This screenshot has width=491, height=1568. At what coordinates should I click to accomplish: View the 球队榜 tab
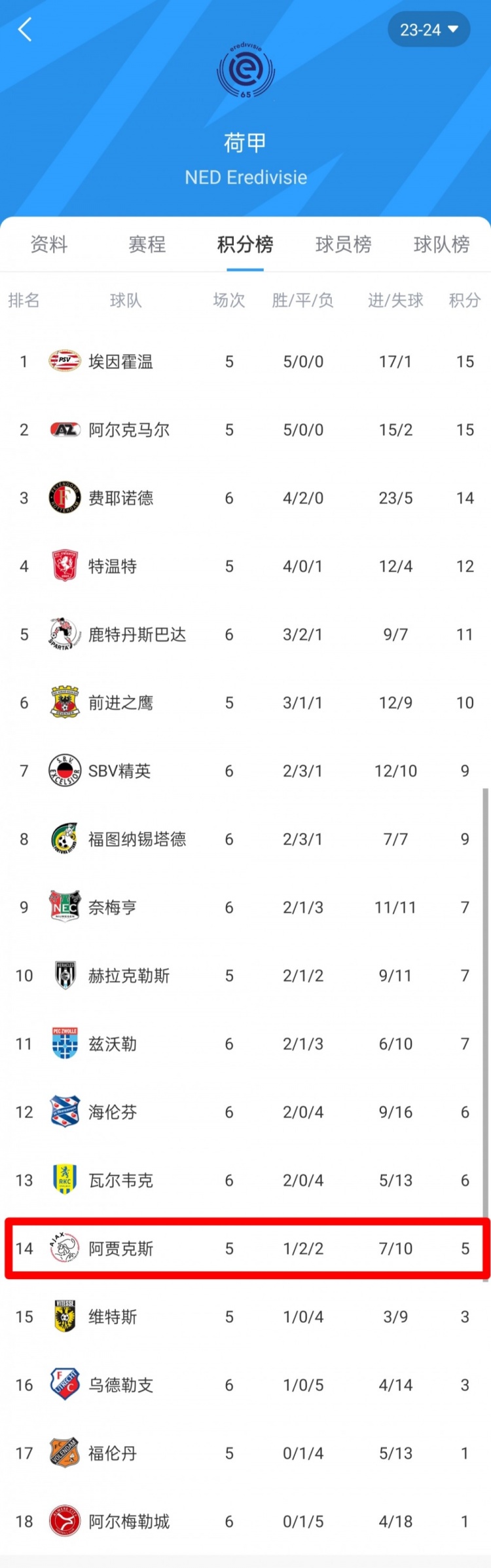(442, 244)
